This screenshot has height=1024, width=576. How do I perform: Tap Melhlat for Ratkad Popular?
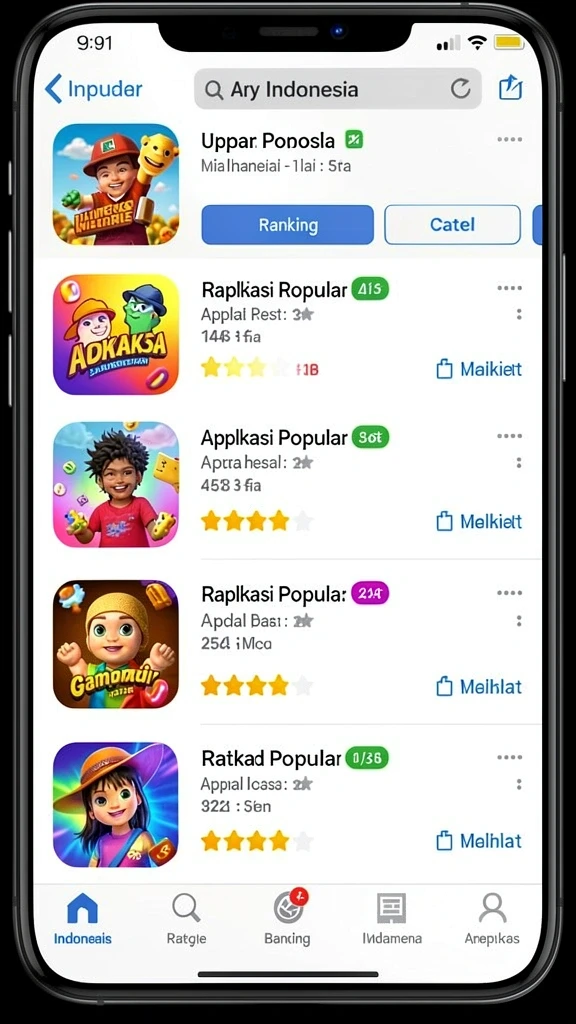(479, 841)
